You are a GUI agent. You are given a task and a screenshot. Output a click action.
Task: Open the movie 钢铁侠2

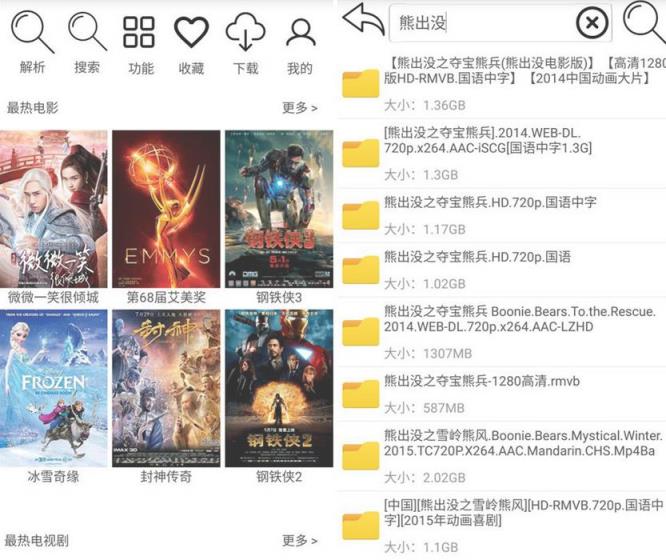coord(278,389)
